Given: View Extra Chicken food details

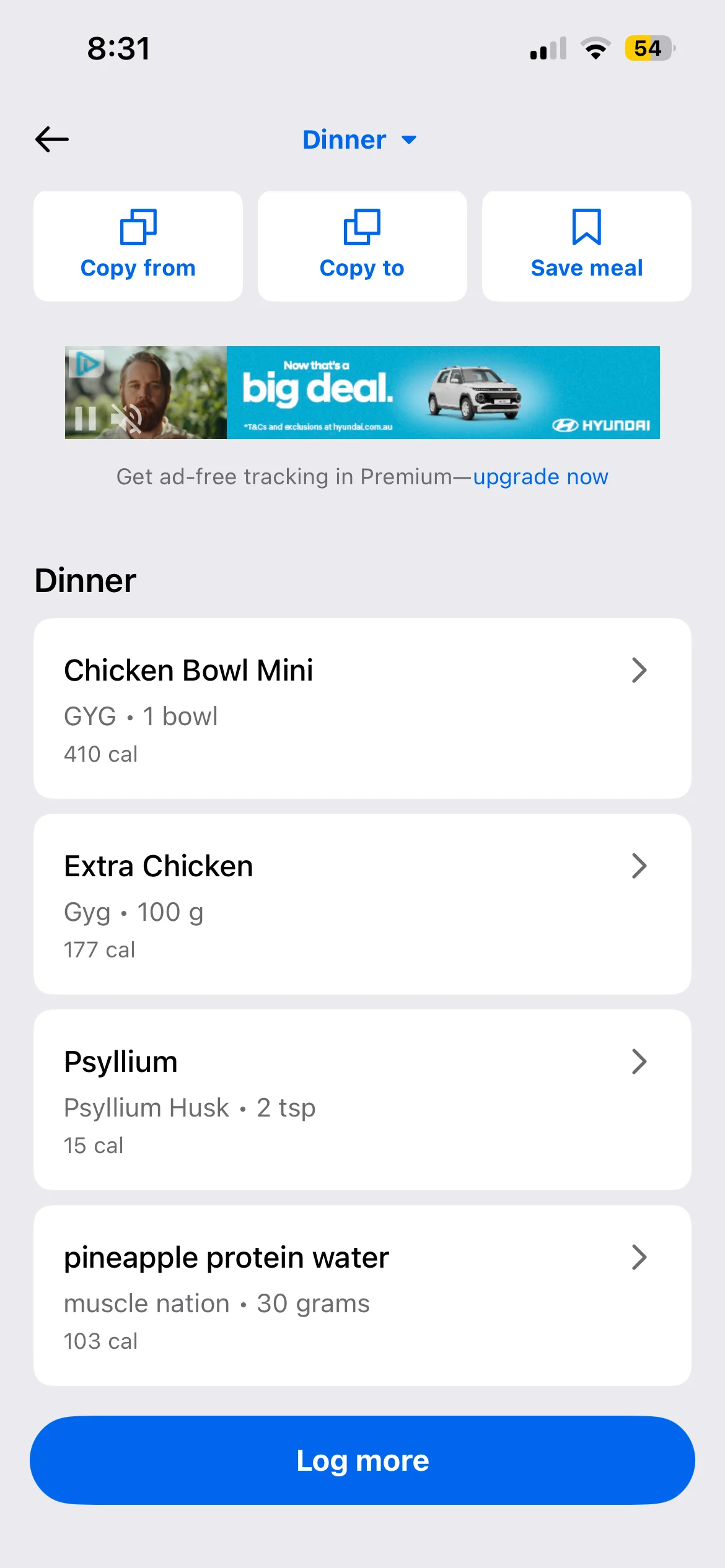Looking at the screenshot, I should tap(362, 904).
